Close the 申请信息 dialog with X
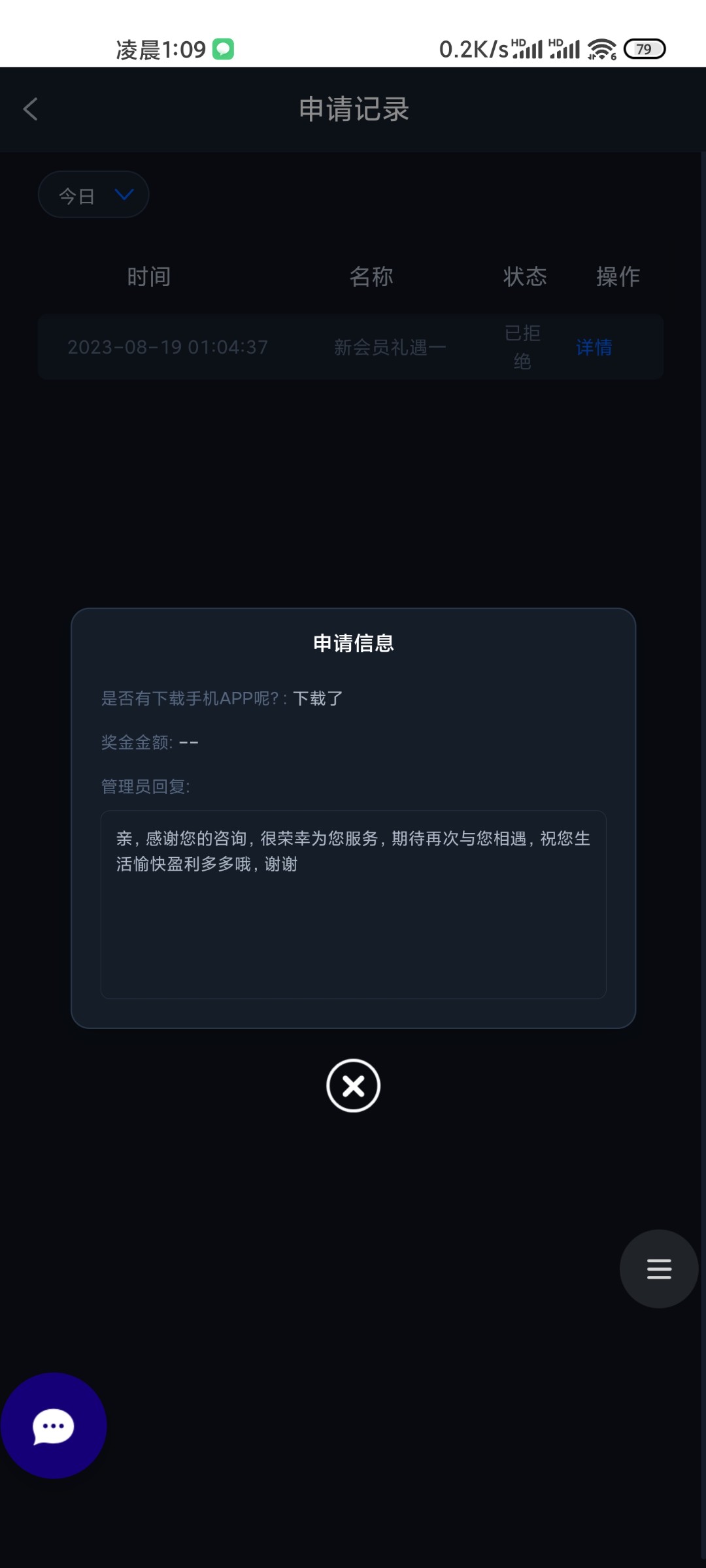This screenshot has width=706, height=1568. pyautogui.click(x=353, y=1086)
